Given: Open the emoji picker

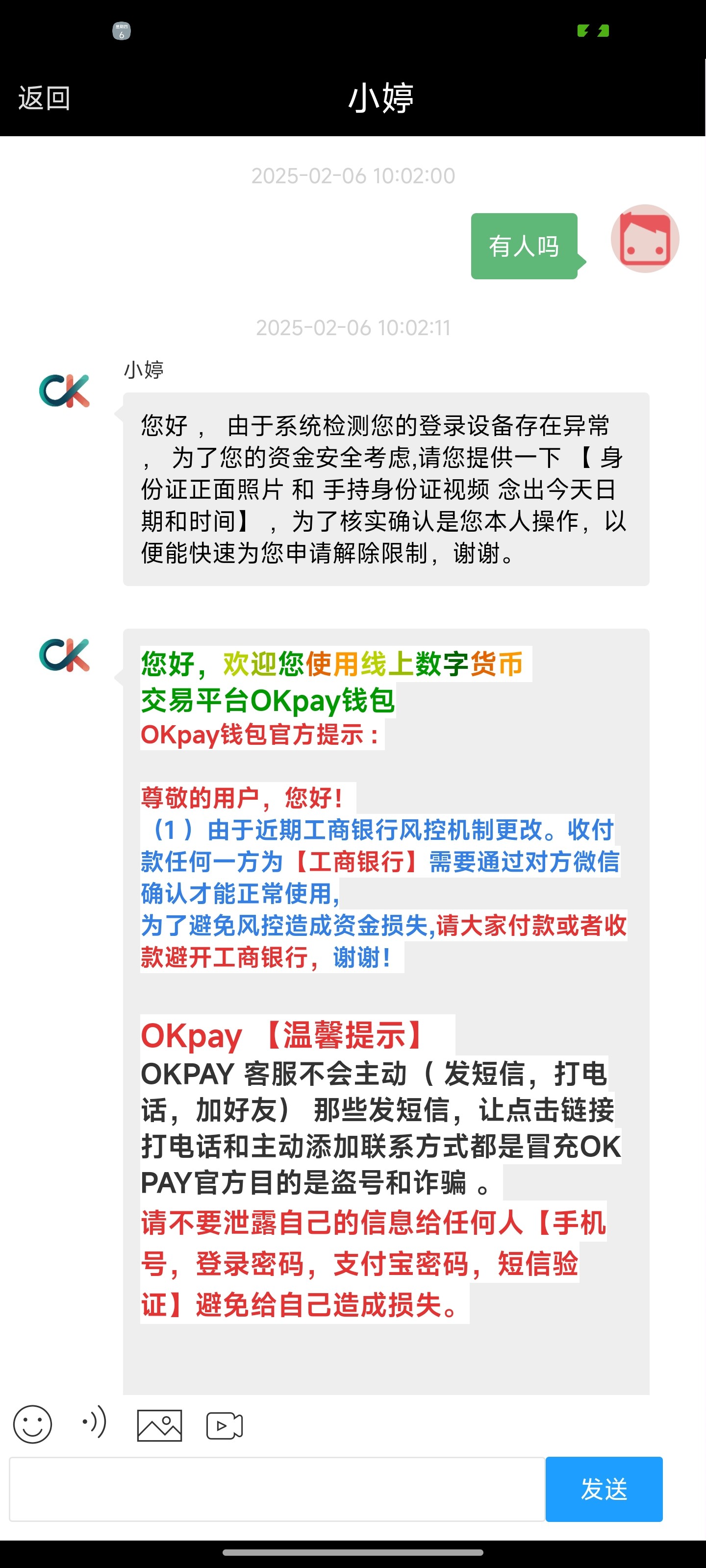Looking at the screenshot, I should 32,1424.
